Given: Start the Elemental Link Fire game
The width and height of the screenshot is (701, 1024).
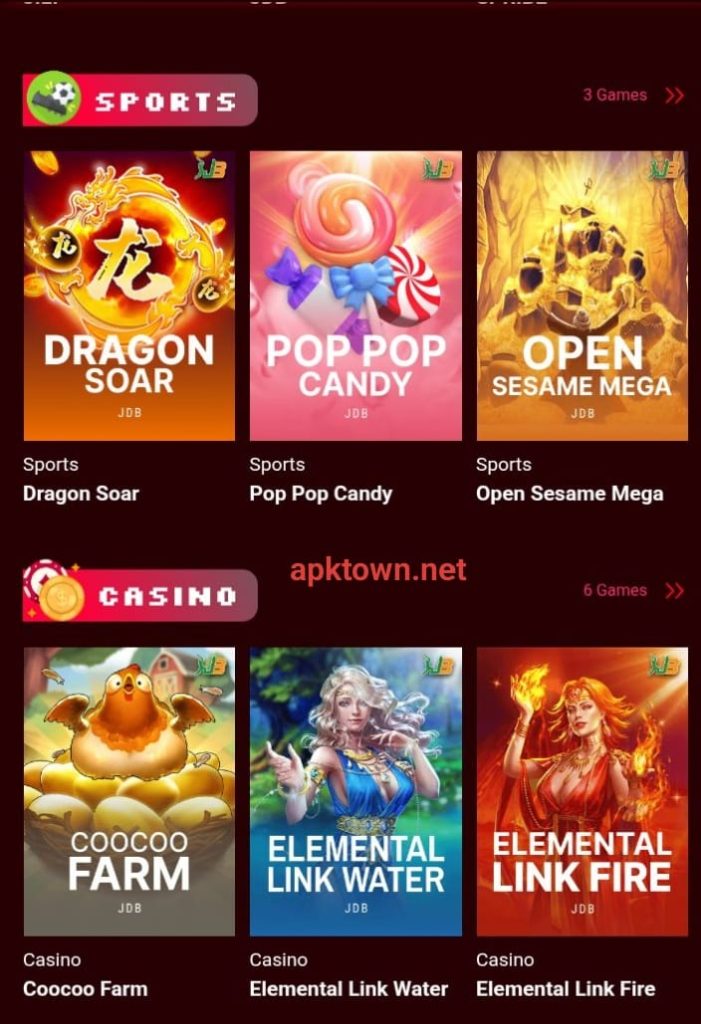Looking at the screenshot, I should [x=582, y=791].
